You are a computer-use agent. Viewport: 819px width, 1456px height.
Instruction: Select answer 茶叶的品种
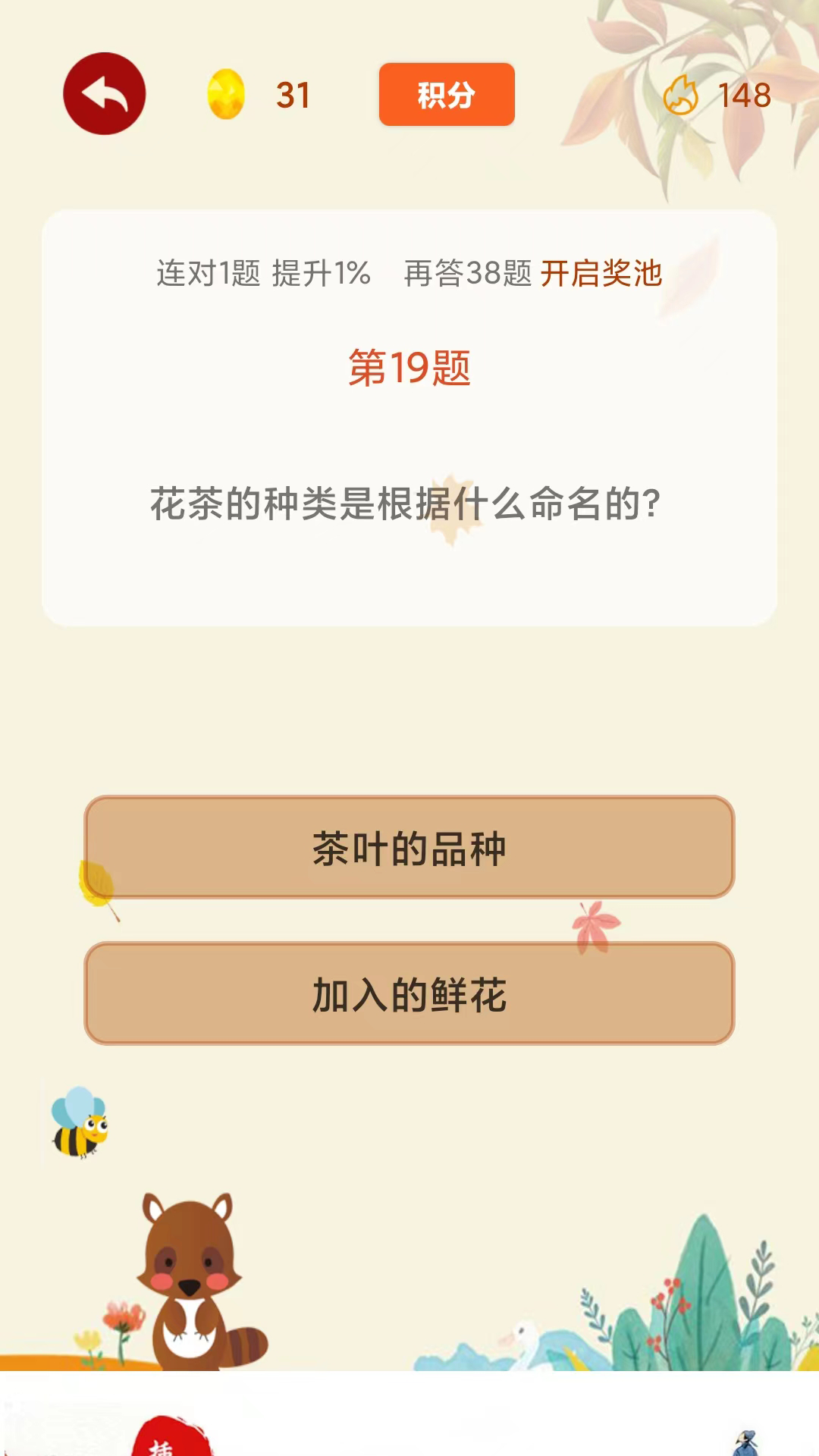[x=409, y=847]
